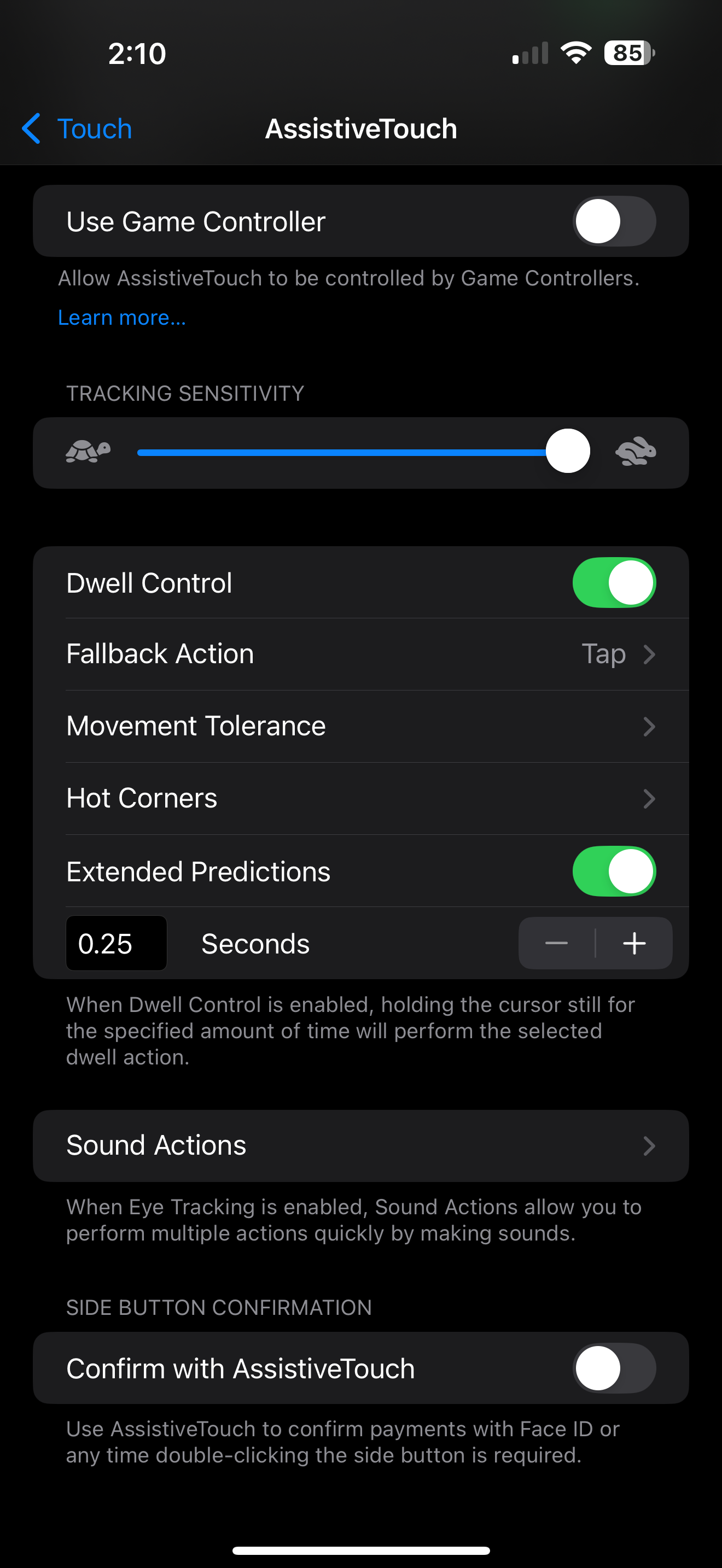Open Hot Corners settings
722x1568 pixels.
pos(361,798)
